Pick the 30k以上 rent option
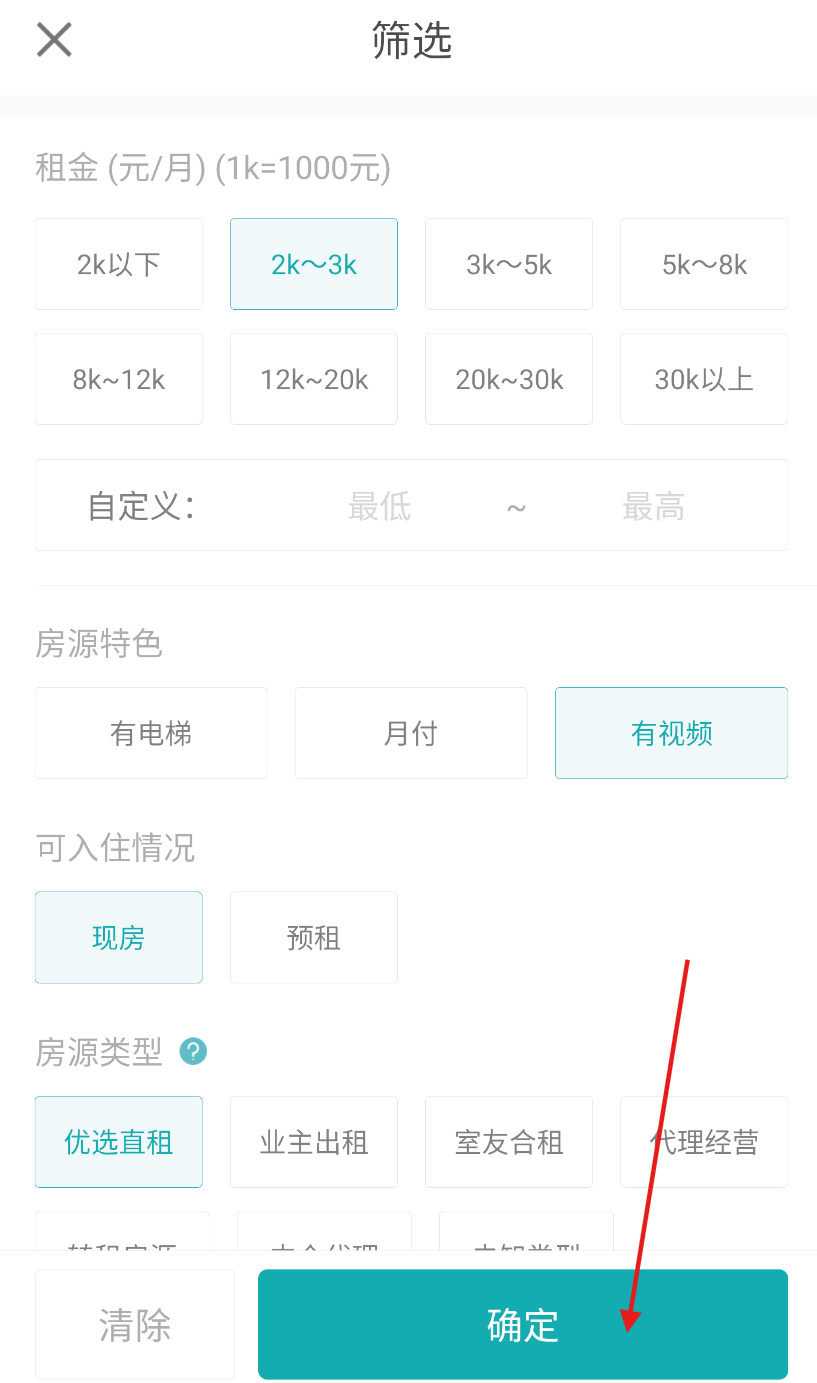Viewport: 817px width, 1383px height. tap(704, 379)
